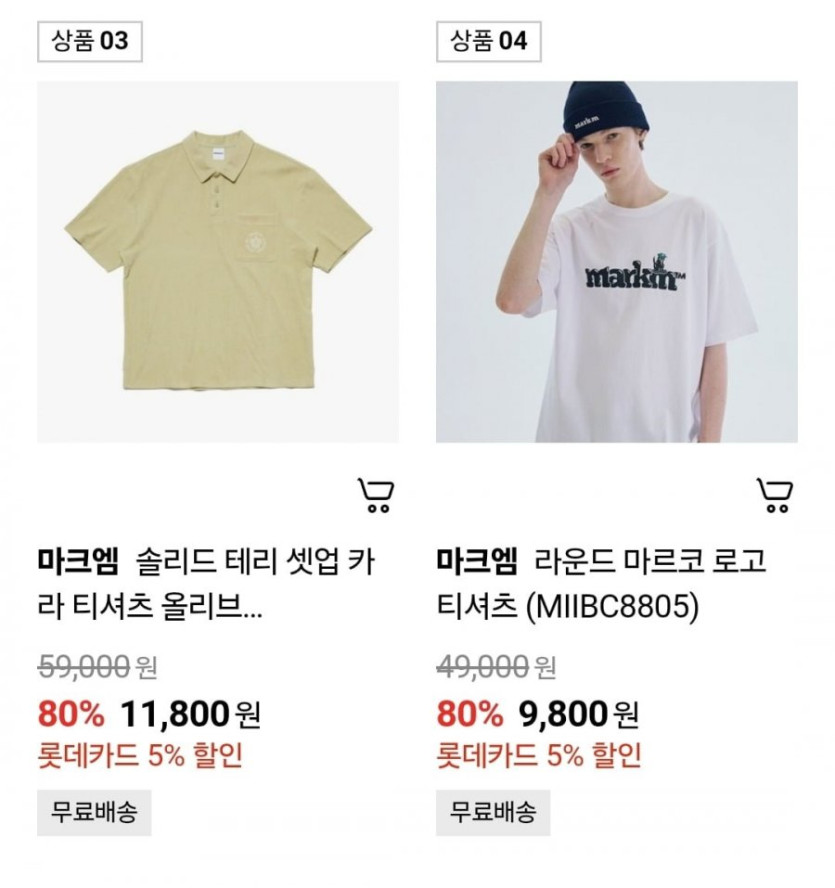
Task: Add the olive polo shirt to cart
Action: coord(376,494)
